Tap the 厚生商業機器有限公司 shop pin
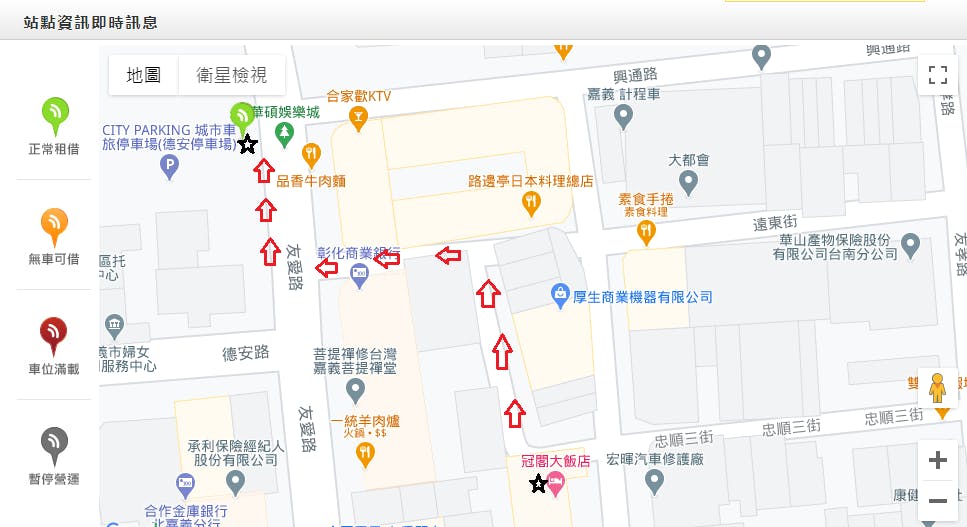This screenshot has width=967, height=527. [x=560, y=295]
